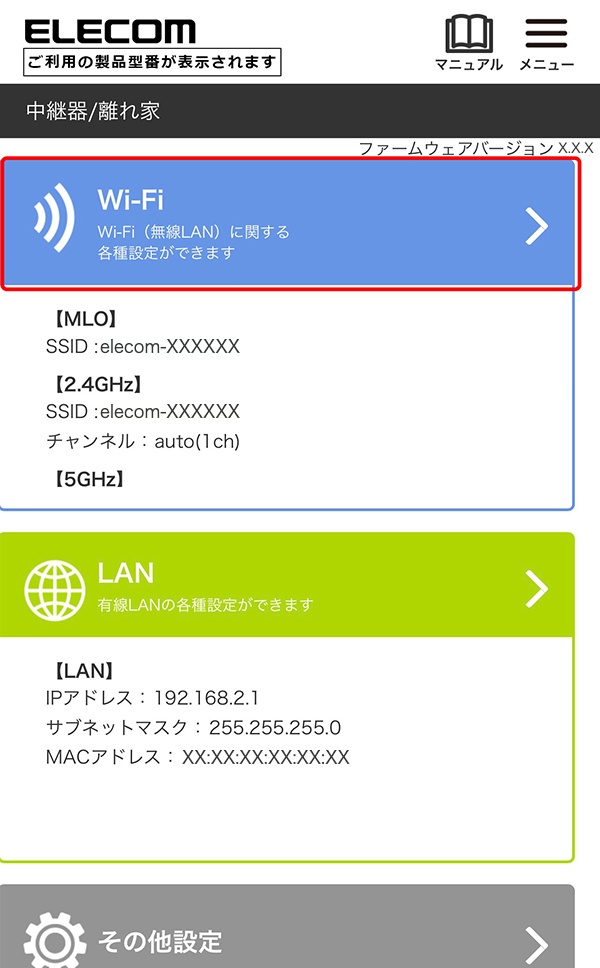The image size is (600, 968).
Task: Open the LAN settings card
Action: 288,585
